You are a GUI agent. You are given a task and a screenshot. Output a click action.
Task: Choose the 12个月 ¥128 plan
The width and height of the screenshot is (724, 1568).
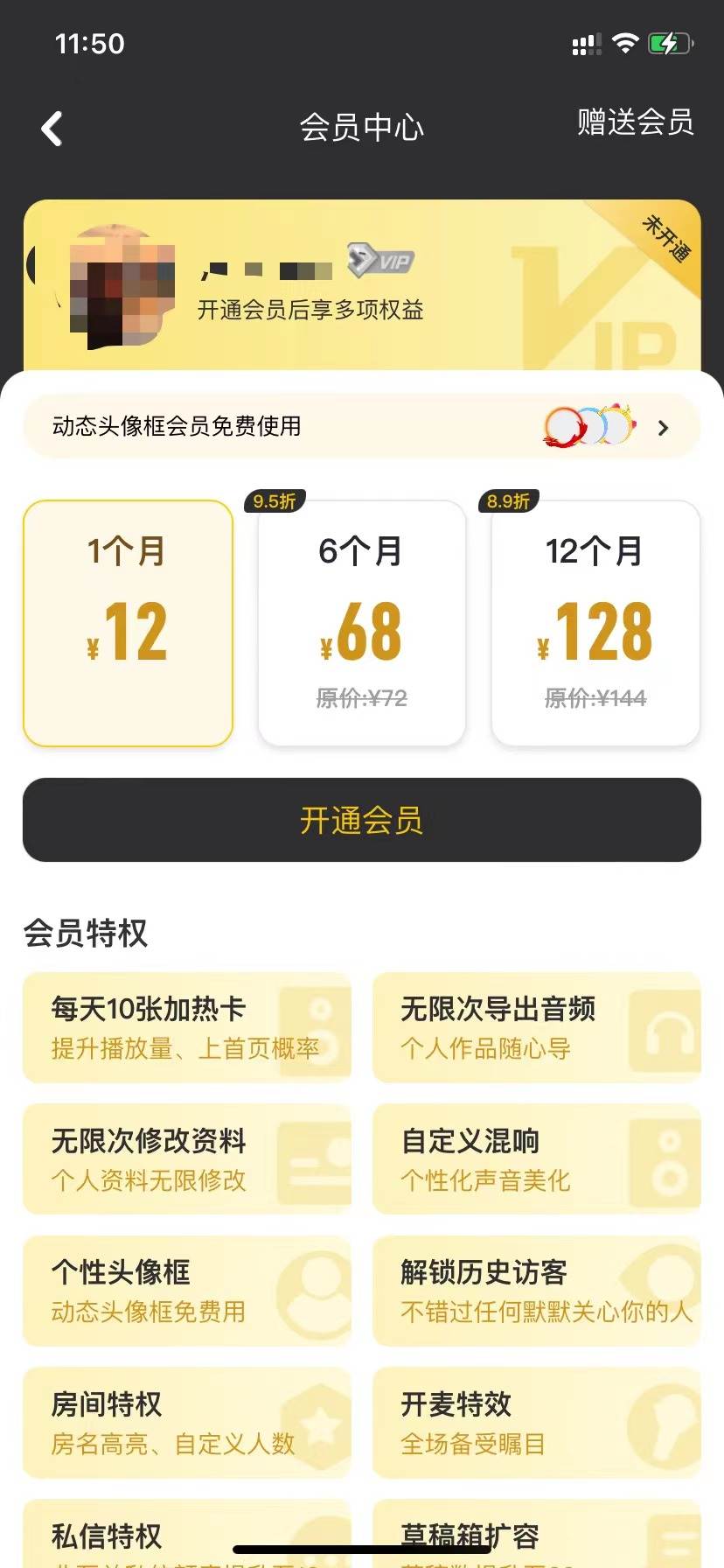pyautogui.click(x=595, y=623)
